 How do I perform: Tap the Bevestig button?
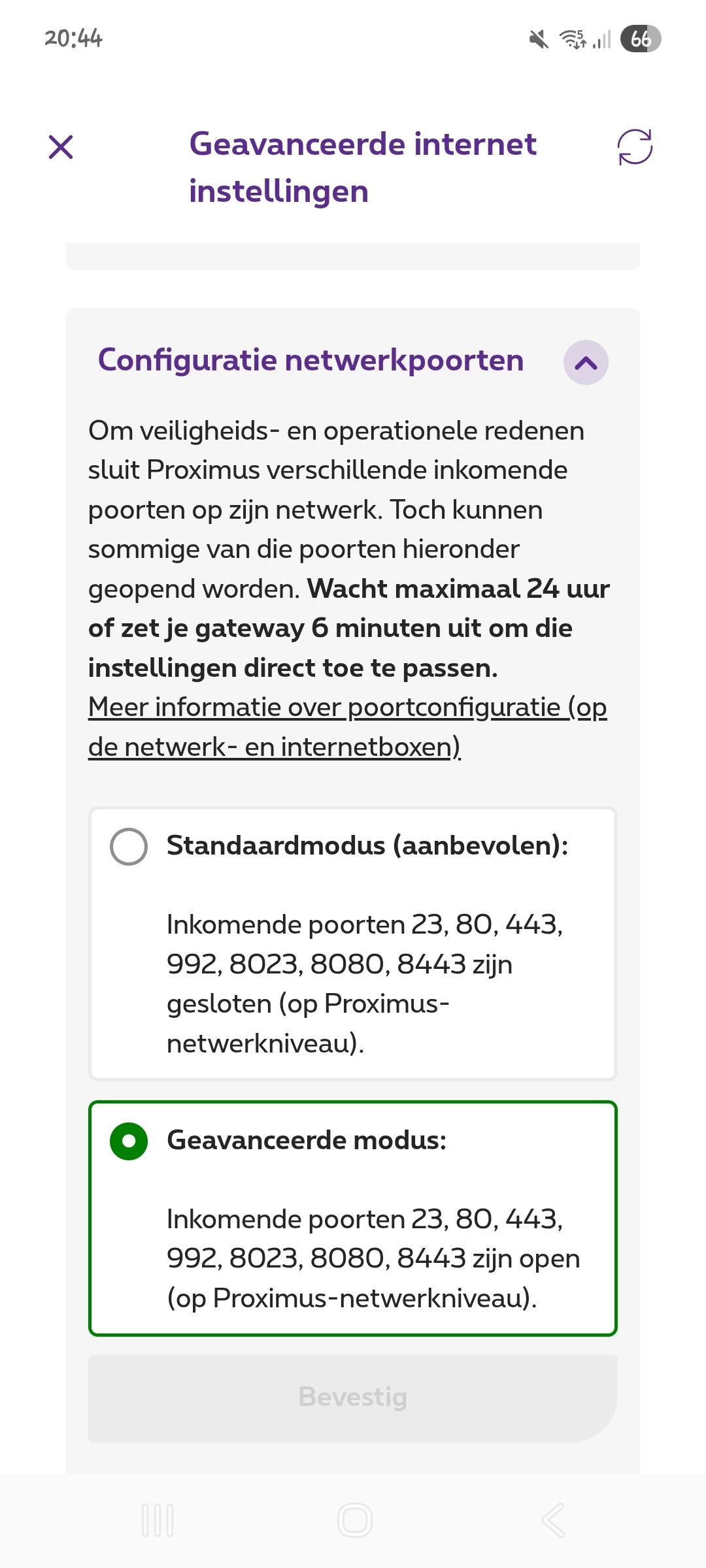pyautogui.click(x=353, y=1397)
